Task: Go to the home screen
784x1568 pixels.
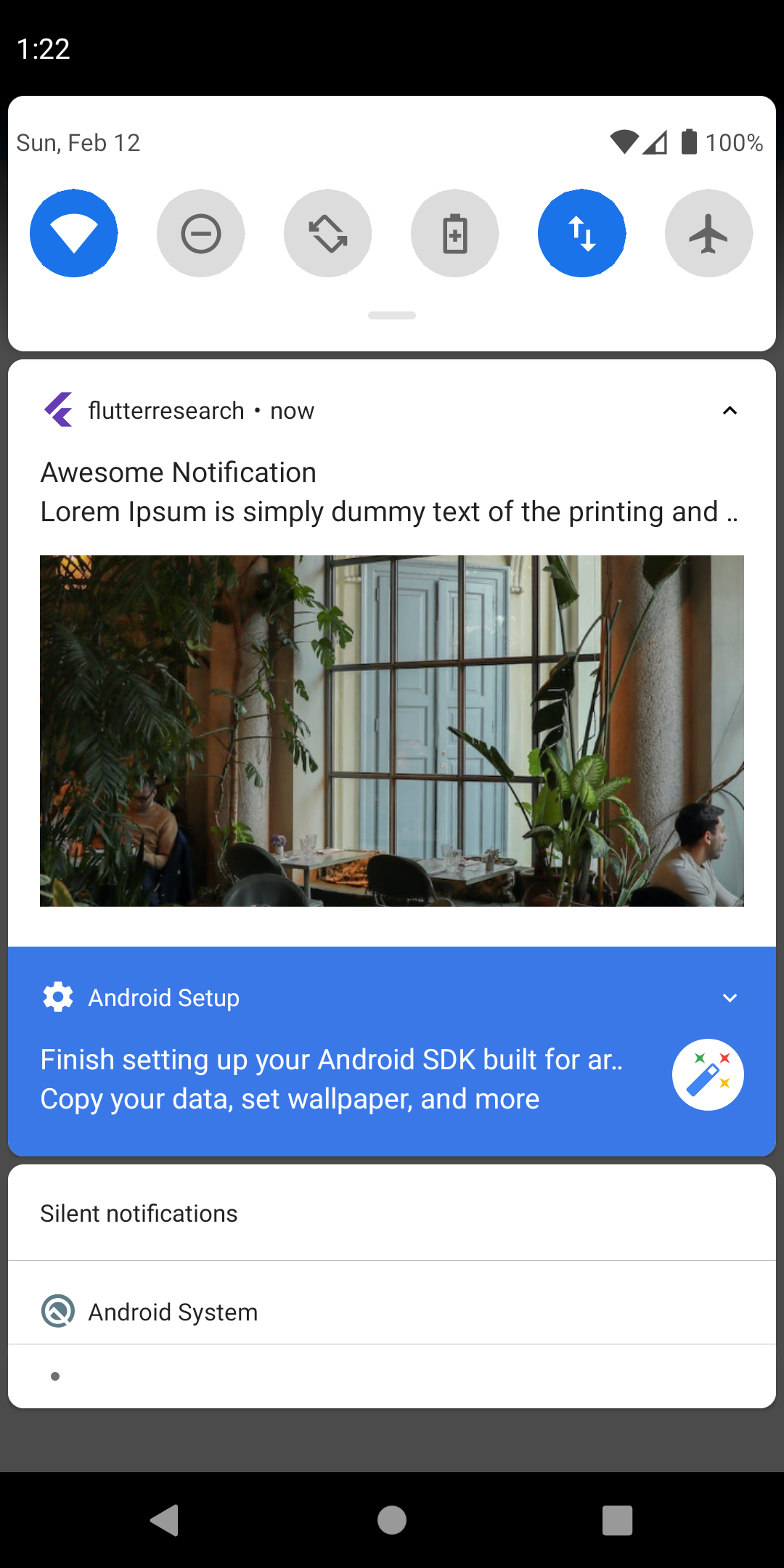Action: (392, 1519)
